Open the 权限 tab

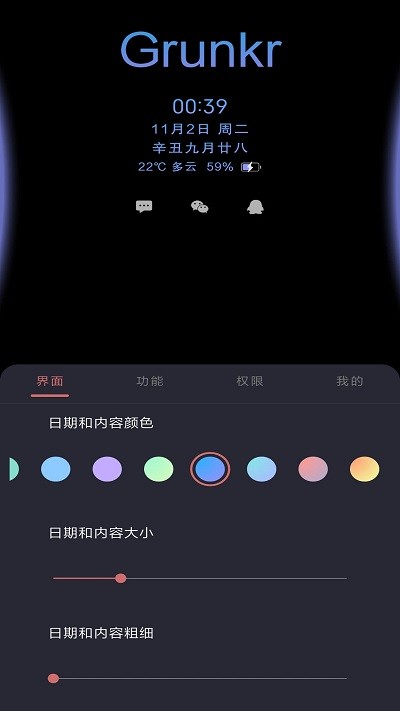click(x=249, y=381)
